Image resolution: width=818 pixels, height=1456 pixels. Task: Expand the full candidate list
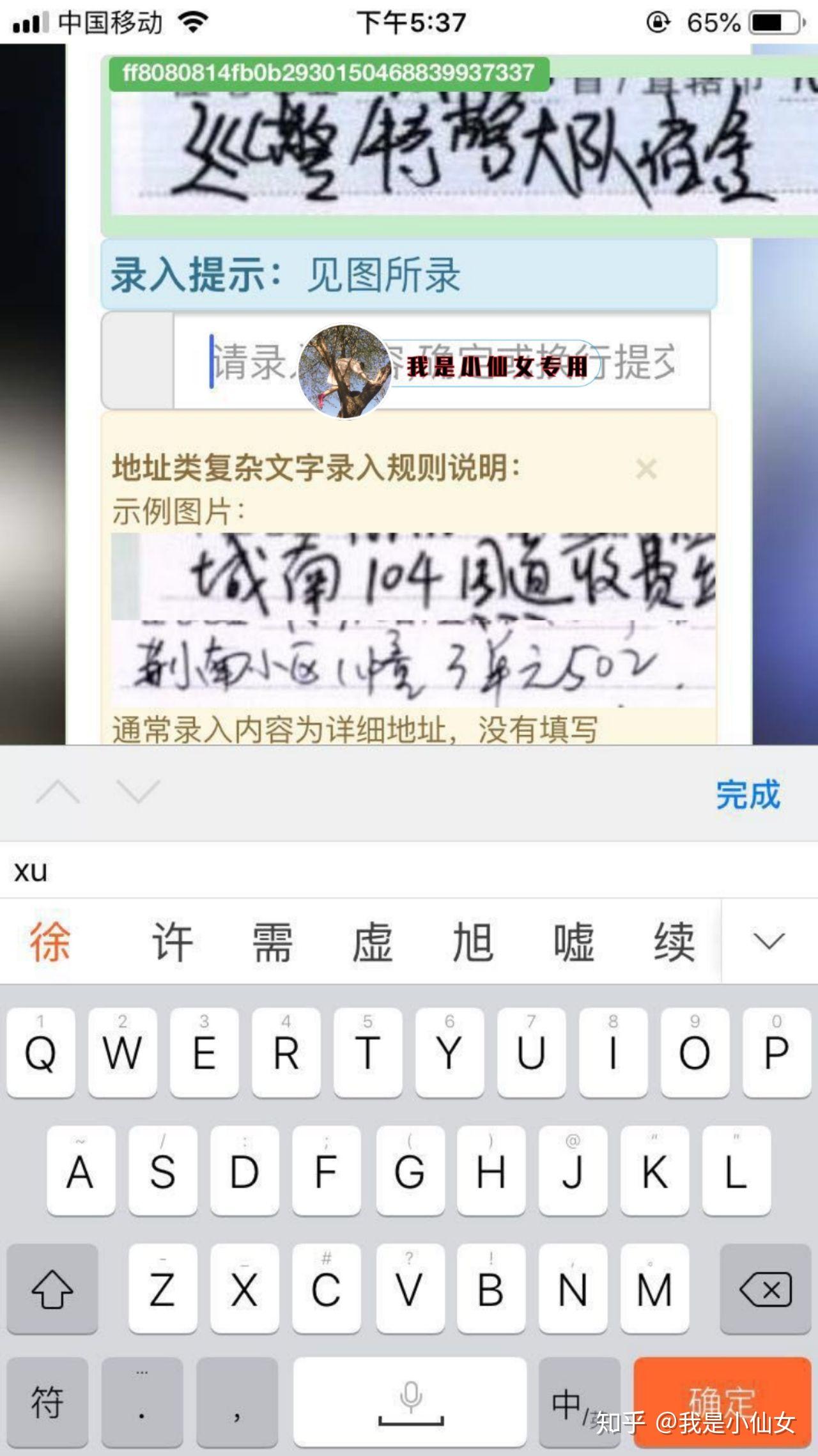pyautogui.click(x=769, y=941)
